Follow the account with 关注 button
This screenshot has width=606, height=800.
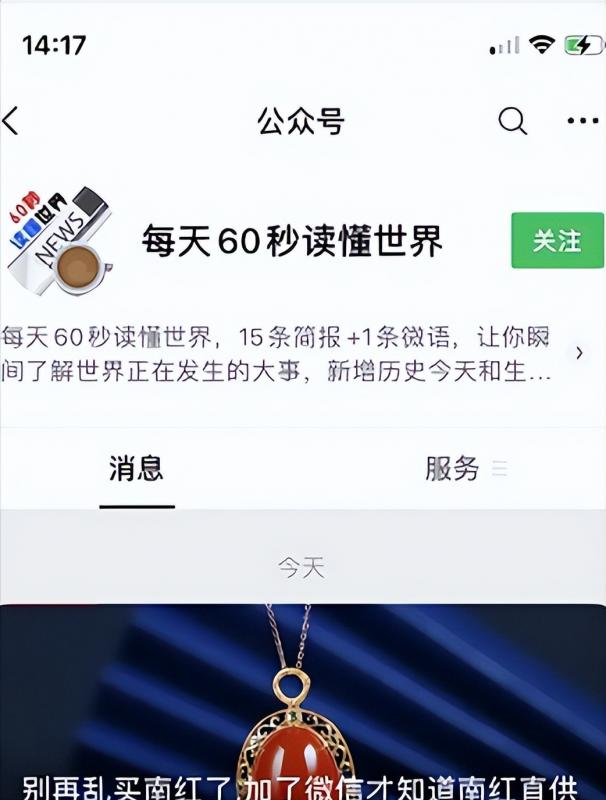tap(557, 241)
